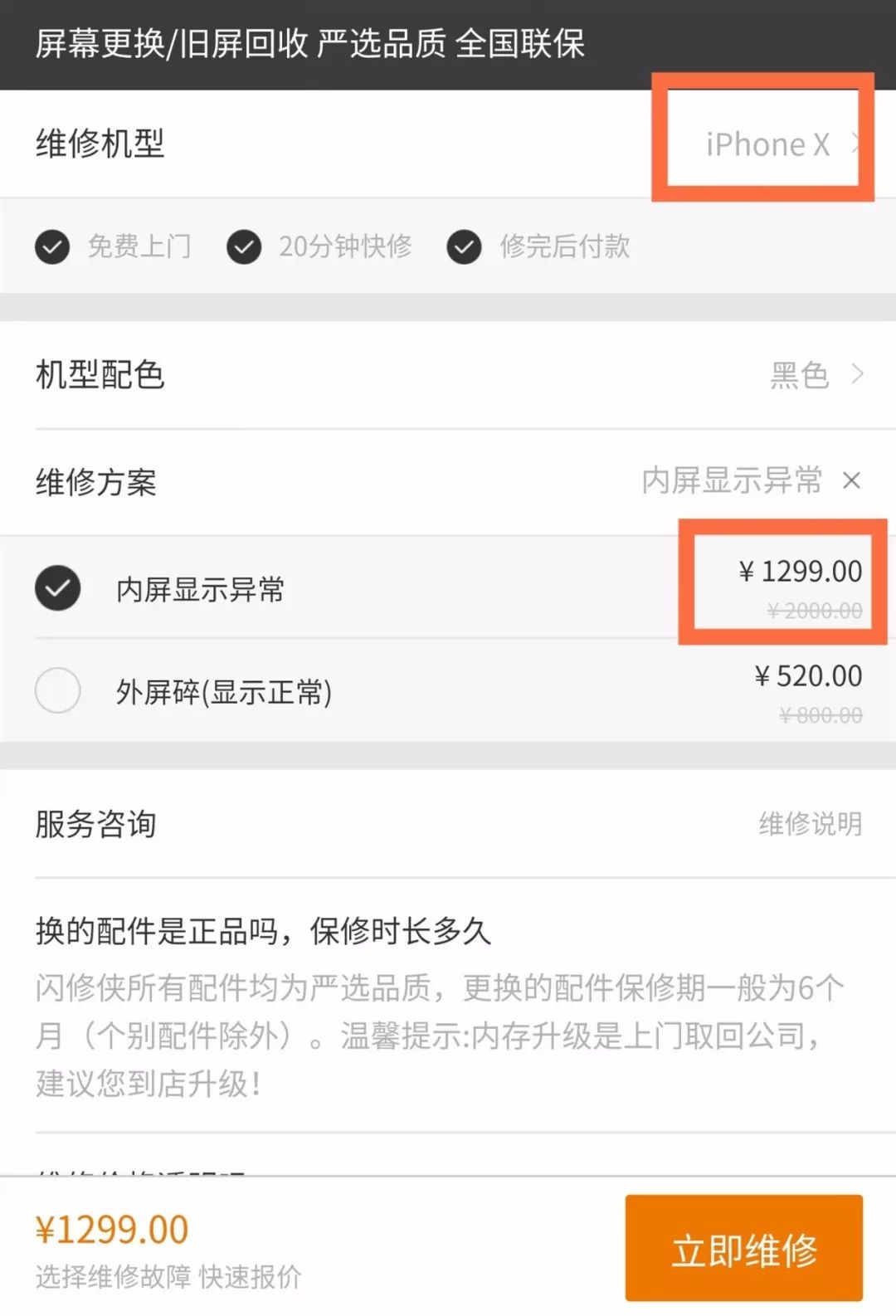
Task: Click the checkmark icon beside 20分钟快修
Action: pos(245,246)
